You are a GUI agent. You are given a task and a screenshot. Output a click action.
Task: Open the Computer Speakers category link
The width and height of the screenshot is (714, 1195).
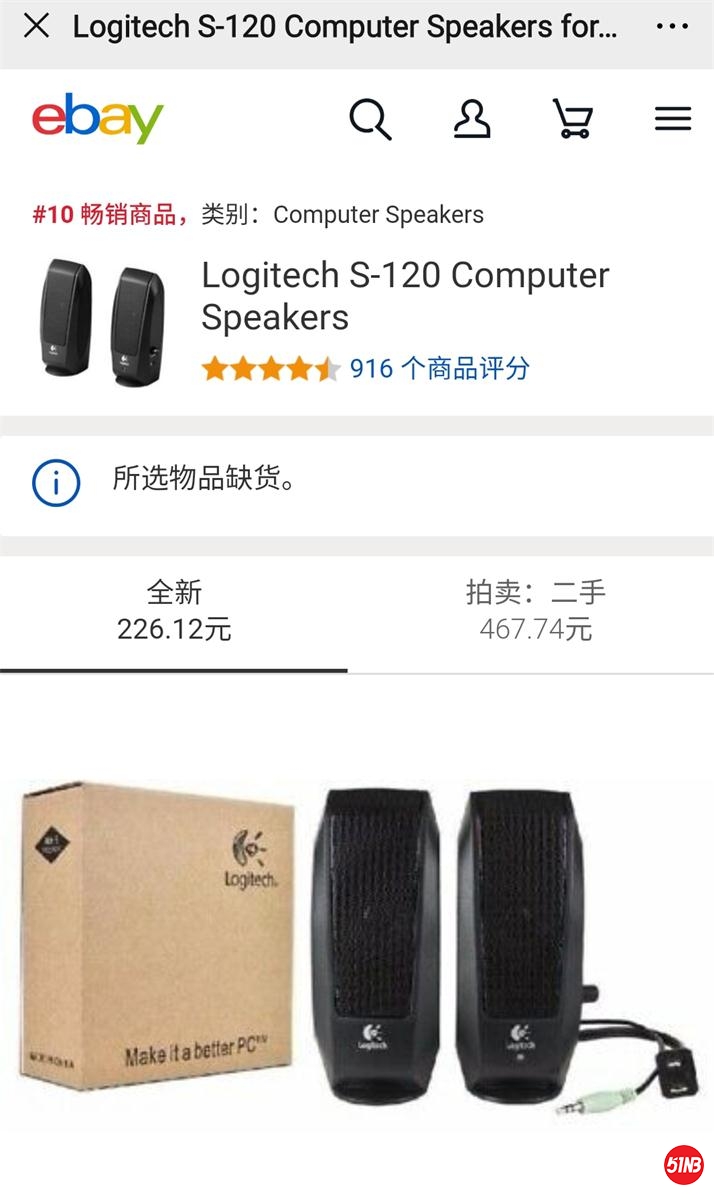378,215
